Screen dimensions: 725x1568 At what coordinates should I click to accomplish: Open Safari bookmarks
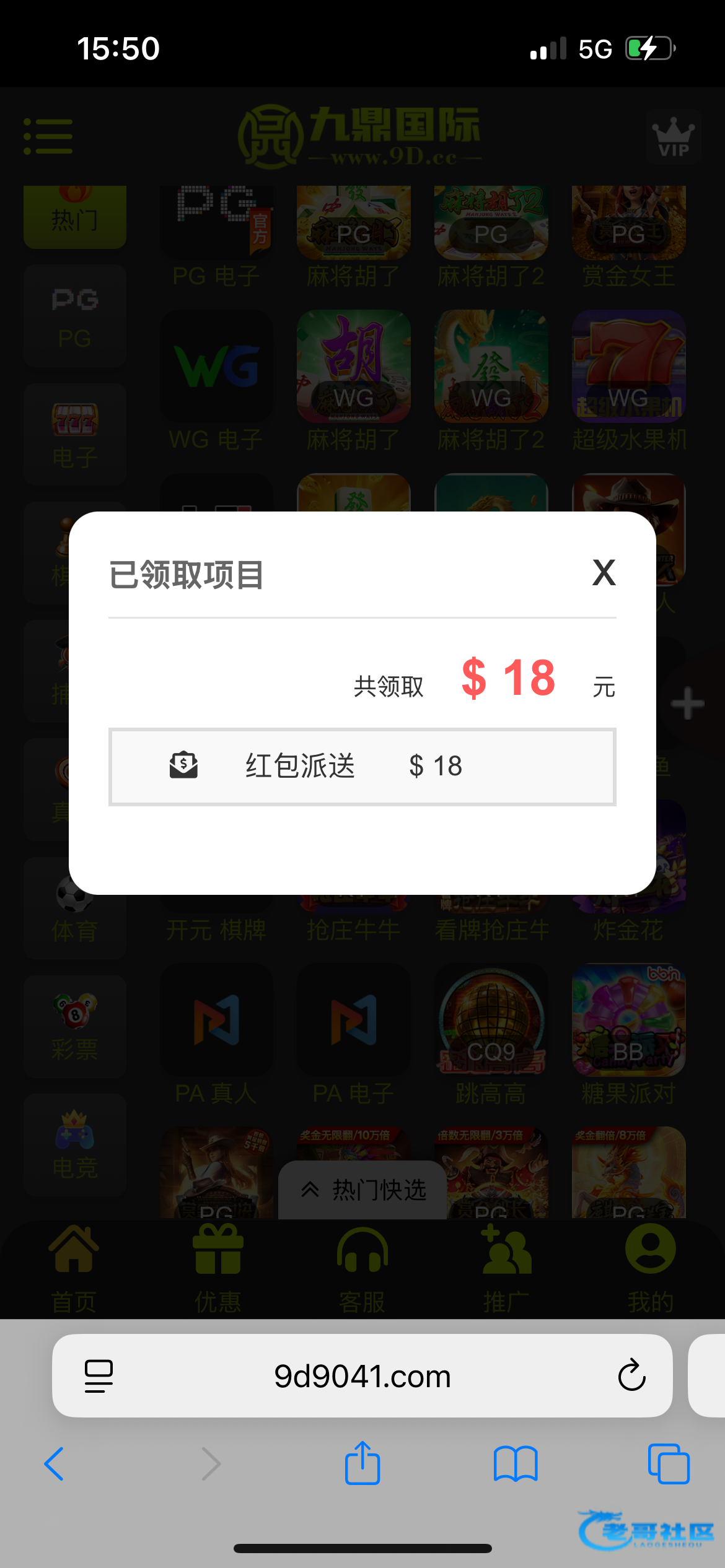pyautogui.click(x=516, y=1464)
